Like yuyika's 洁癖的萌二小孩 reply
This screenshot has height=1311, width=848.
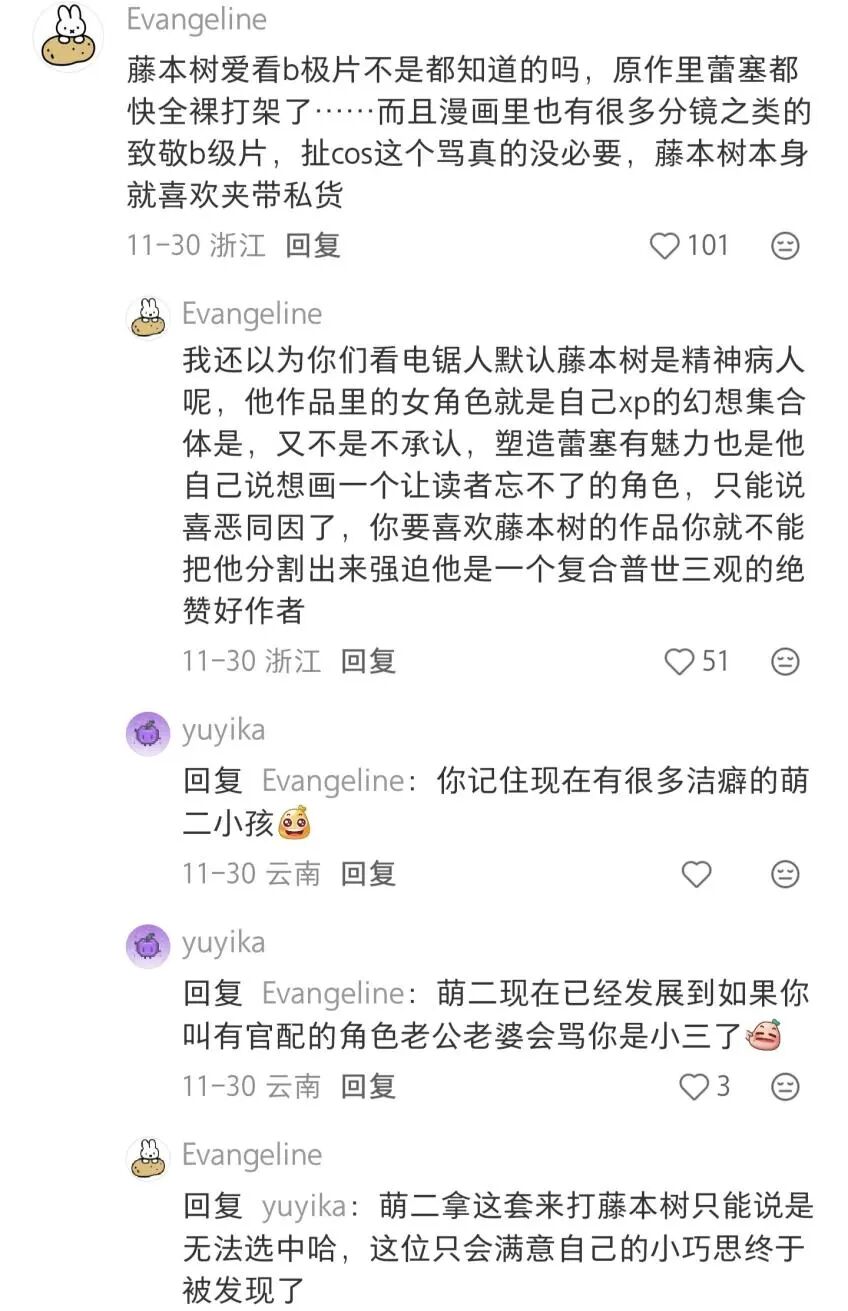696,874
